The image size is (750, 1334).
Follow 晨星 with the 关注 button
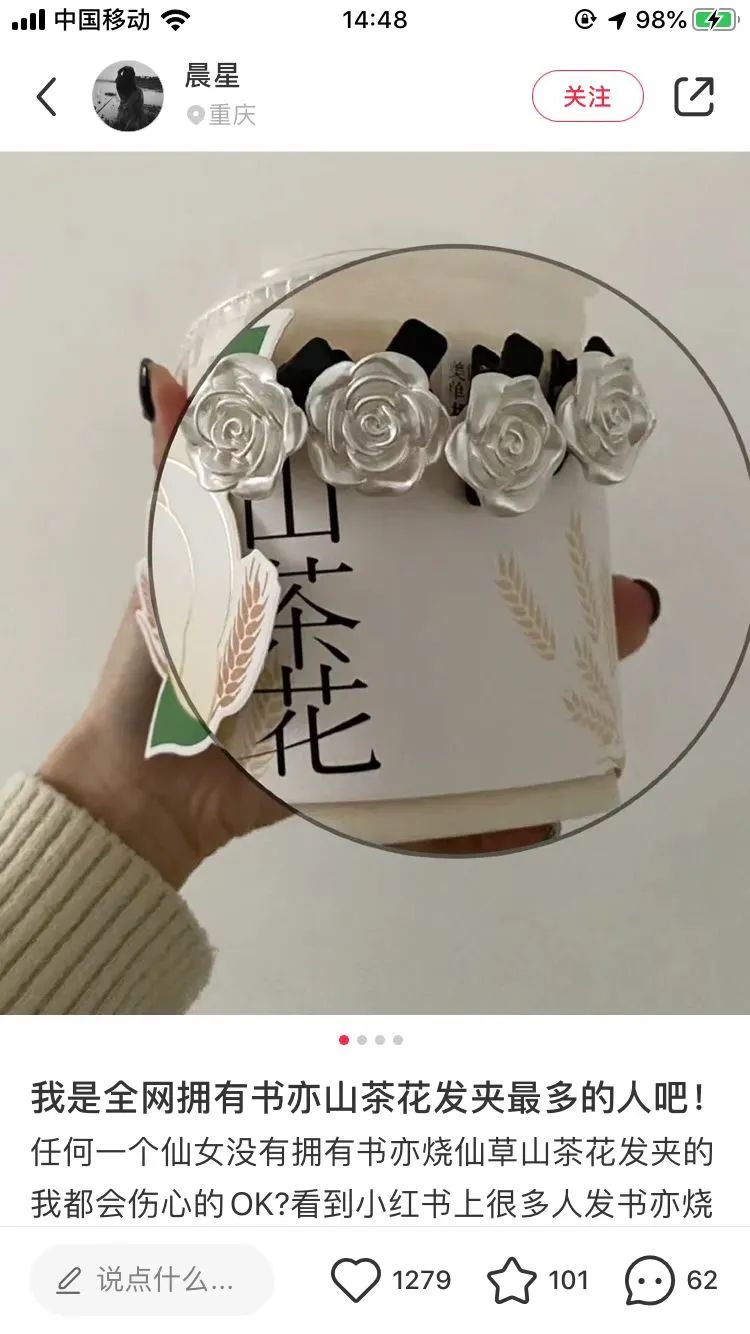pyautogui.click(x=587, y=96)
